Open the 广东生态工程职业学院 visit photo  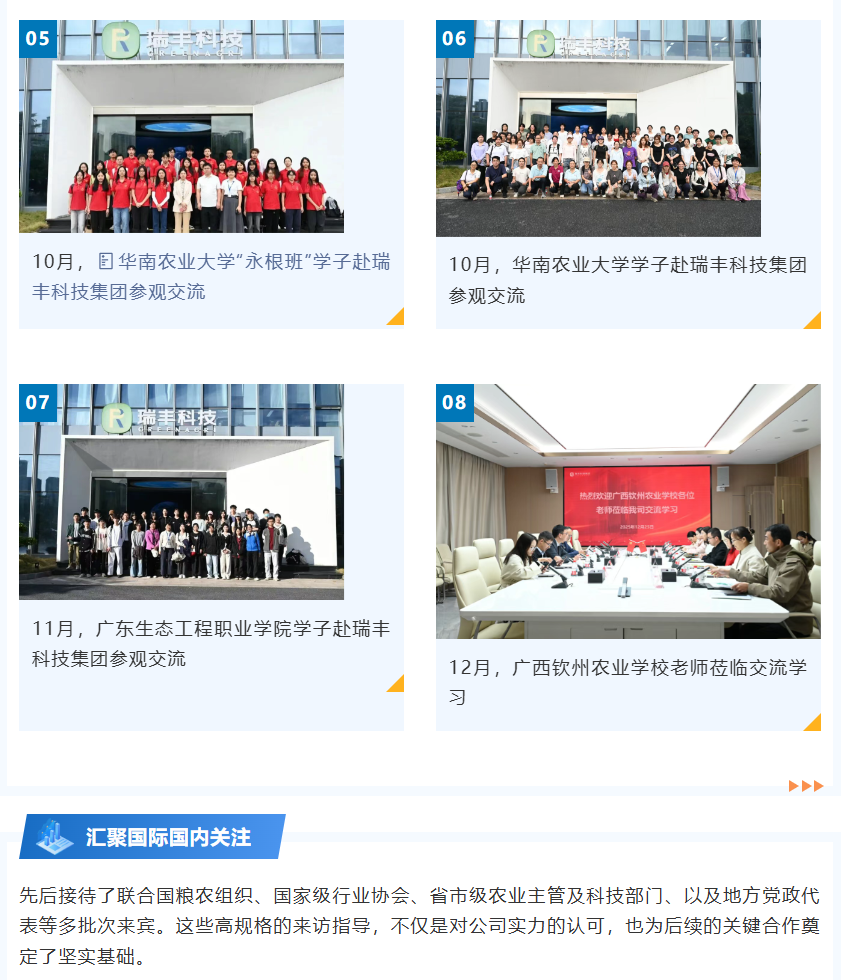pos(182,492)
